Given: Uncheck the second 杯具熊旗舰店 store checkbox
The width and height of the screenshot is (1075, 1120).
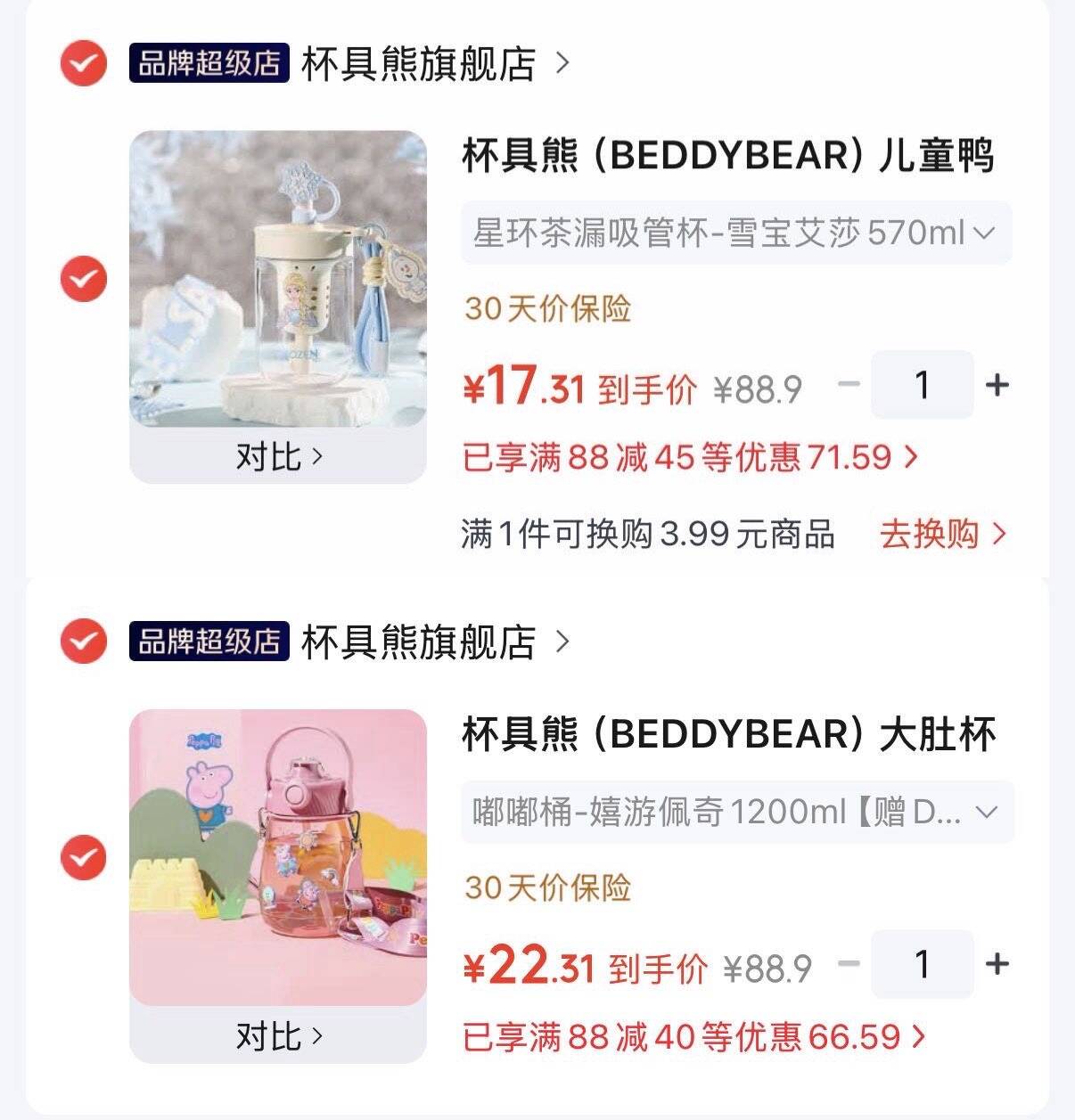Looking at the screenshot, I should click(x=83, y=642).
